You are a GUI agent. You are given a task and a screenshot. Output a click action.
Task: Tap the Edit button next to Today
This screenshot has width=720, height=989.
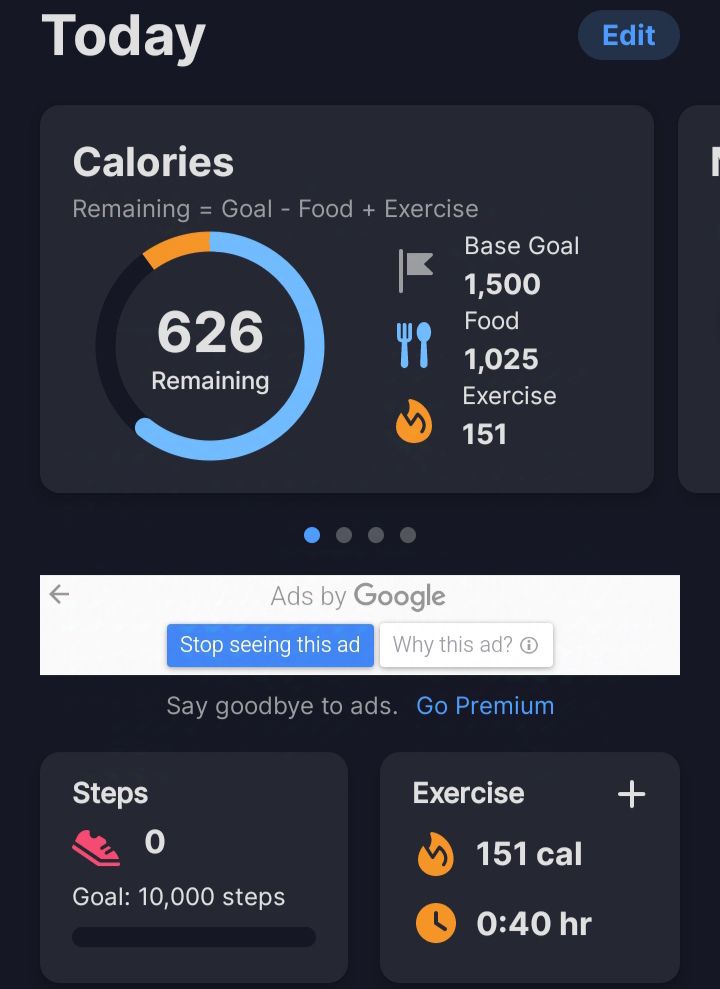pos(628,37)
